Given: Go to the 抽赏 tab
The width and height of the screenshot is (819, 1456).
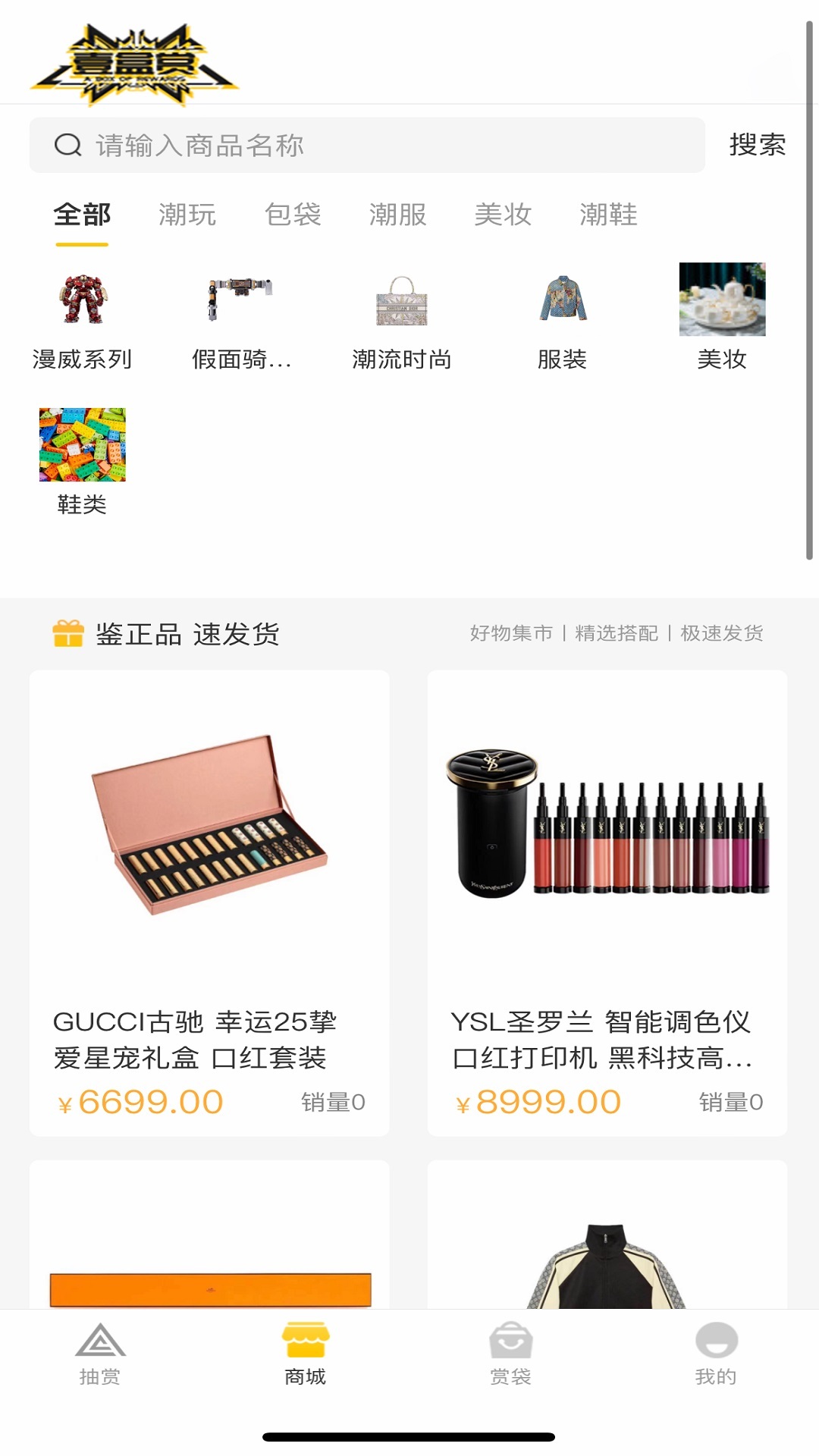Looking at the screenshot, I should coord(100,1354).
